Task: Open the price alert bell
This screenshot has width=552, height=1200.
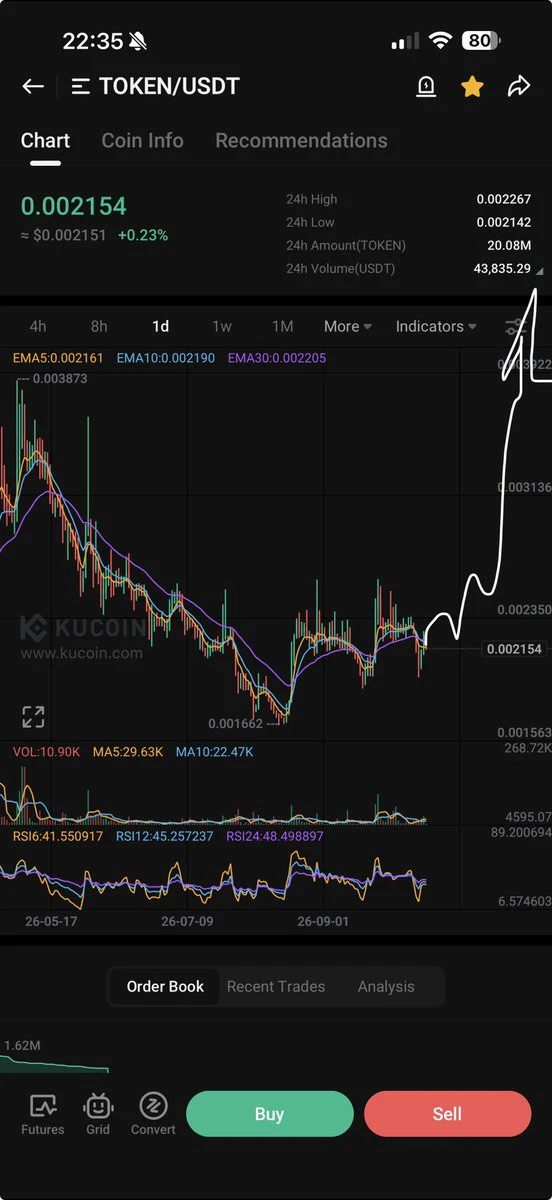Action: coord(426,86)
